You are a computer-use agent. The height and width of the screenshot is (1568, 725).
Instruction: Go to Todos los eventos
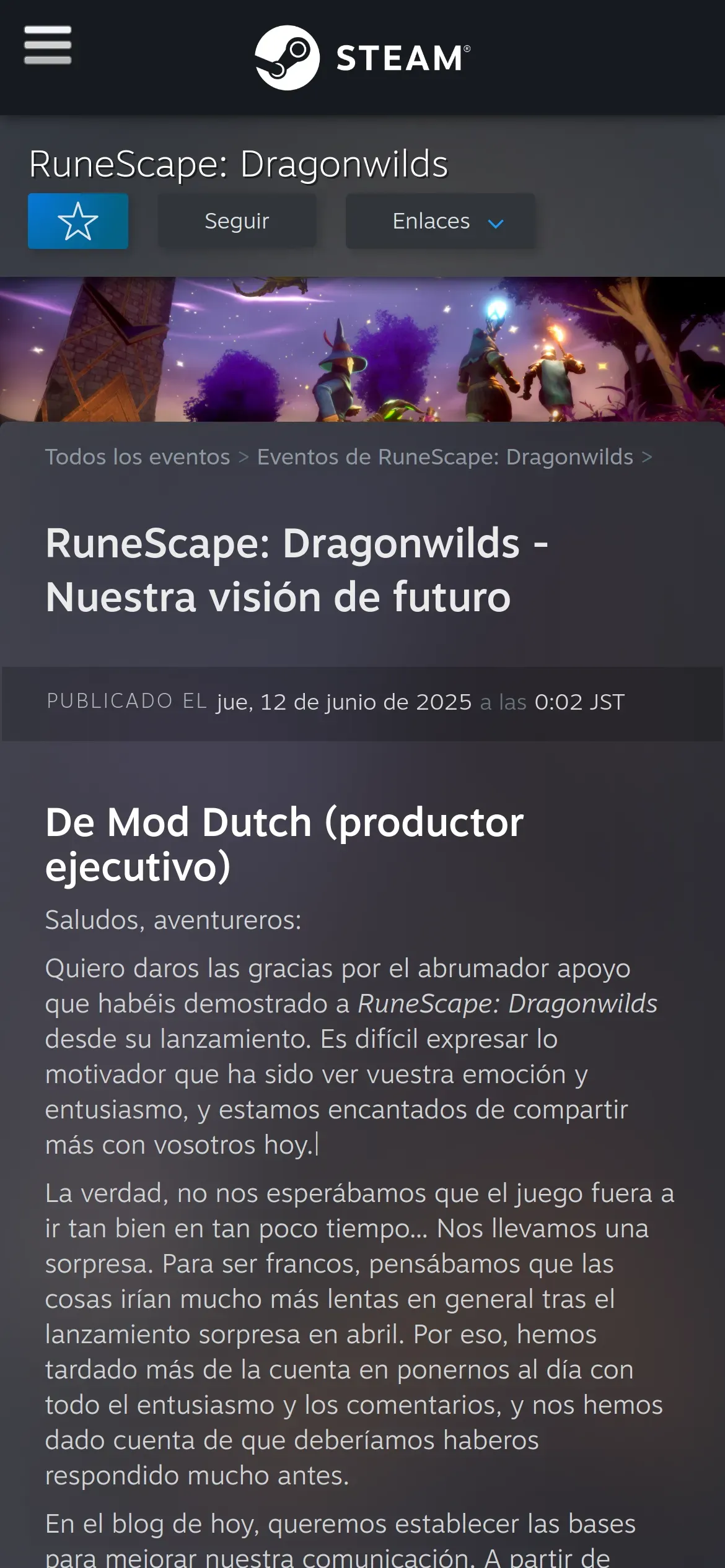(x=138, y=457)
